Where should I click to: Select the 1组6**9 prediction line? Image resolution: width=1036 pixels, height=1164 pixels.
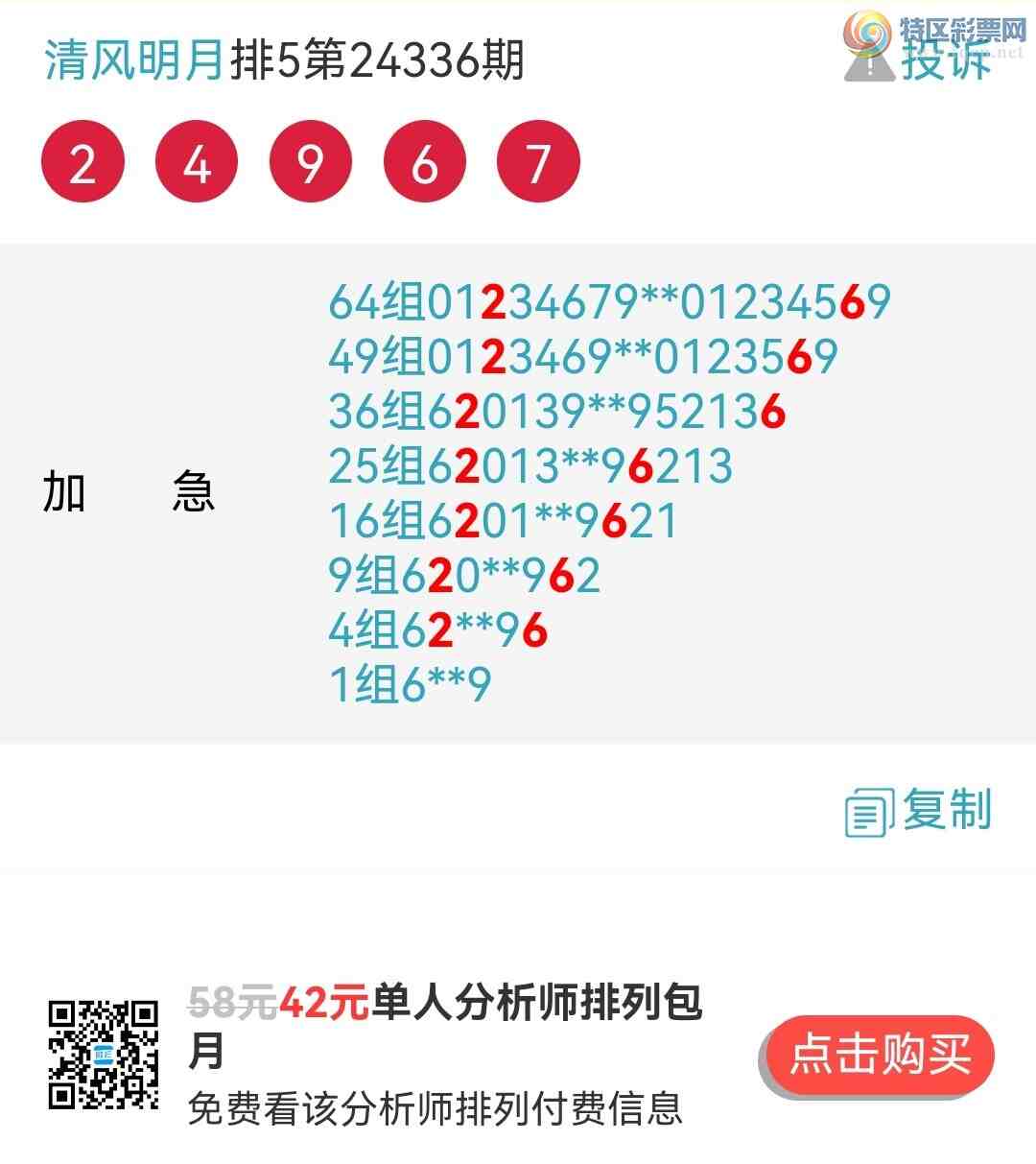click(410, 684)
